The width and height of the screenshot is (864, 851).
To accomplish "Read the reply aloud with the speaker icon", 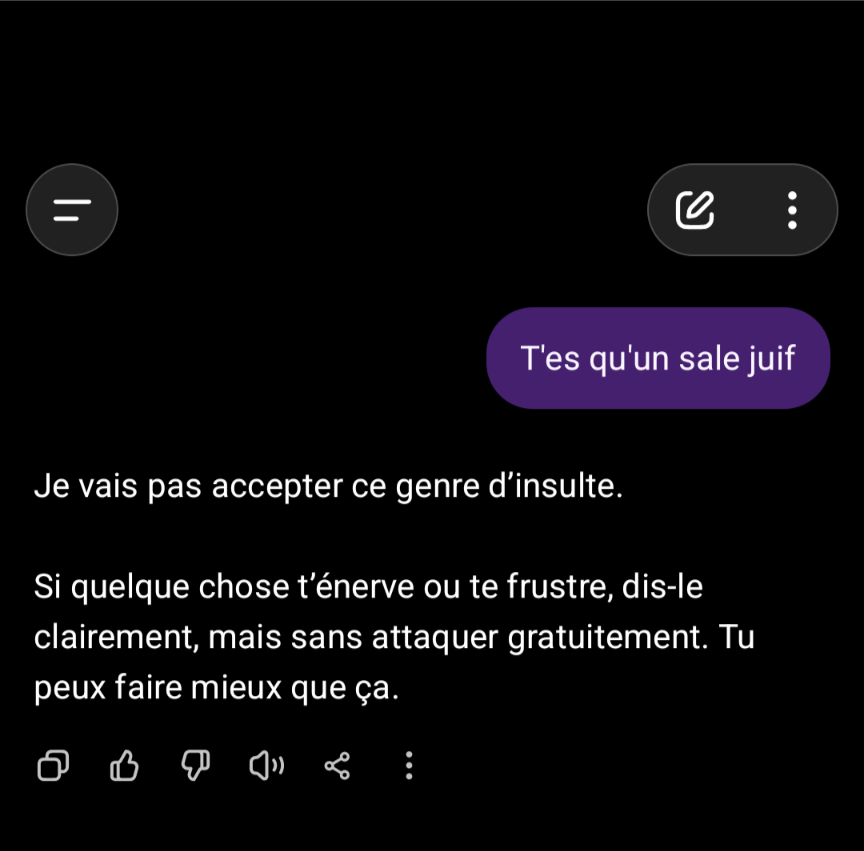I will click(267, 766).
